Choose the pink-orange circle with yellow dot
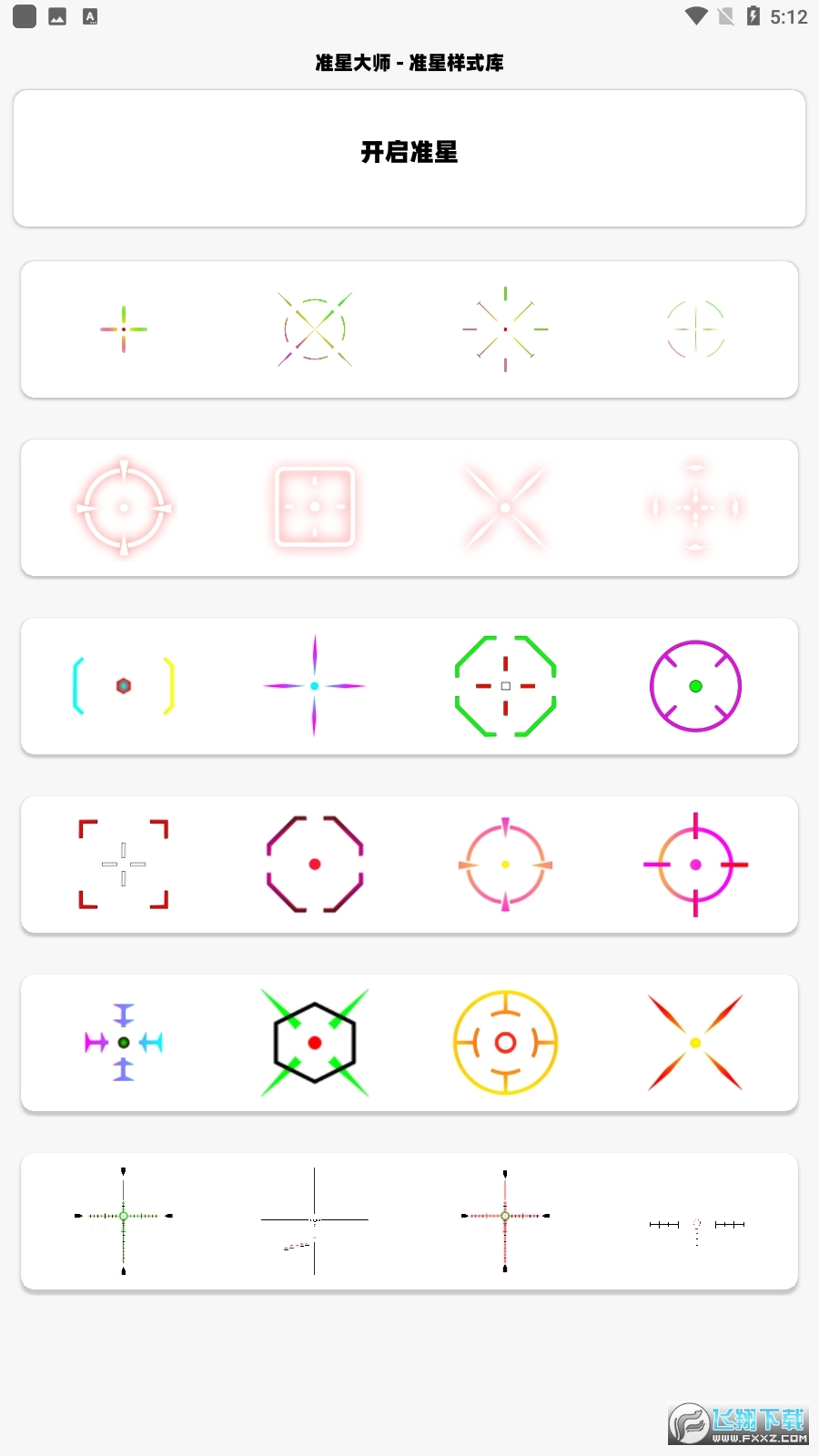The image size is (819, 1456). pyautogui.click(x=505, y=864)
